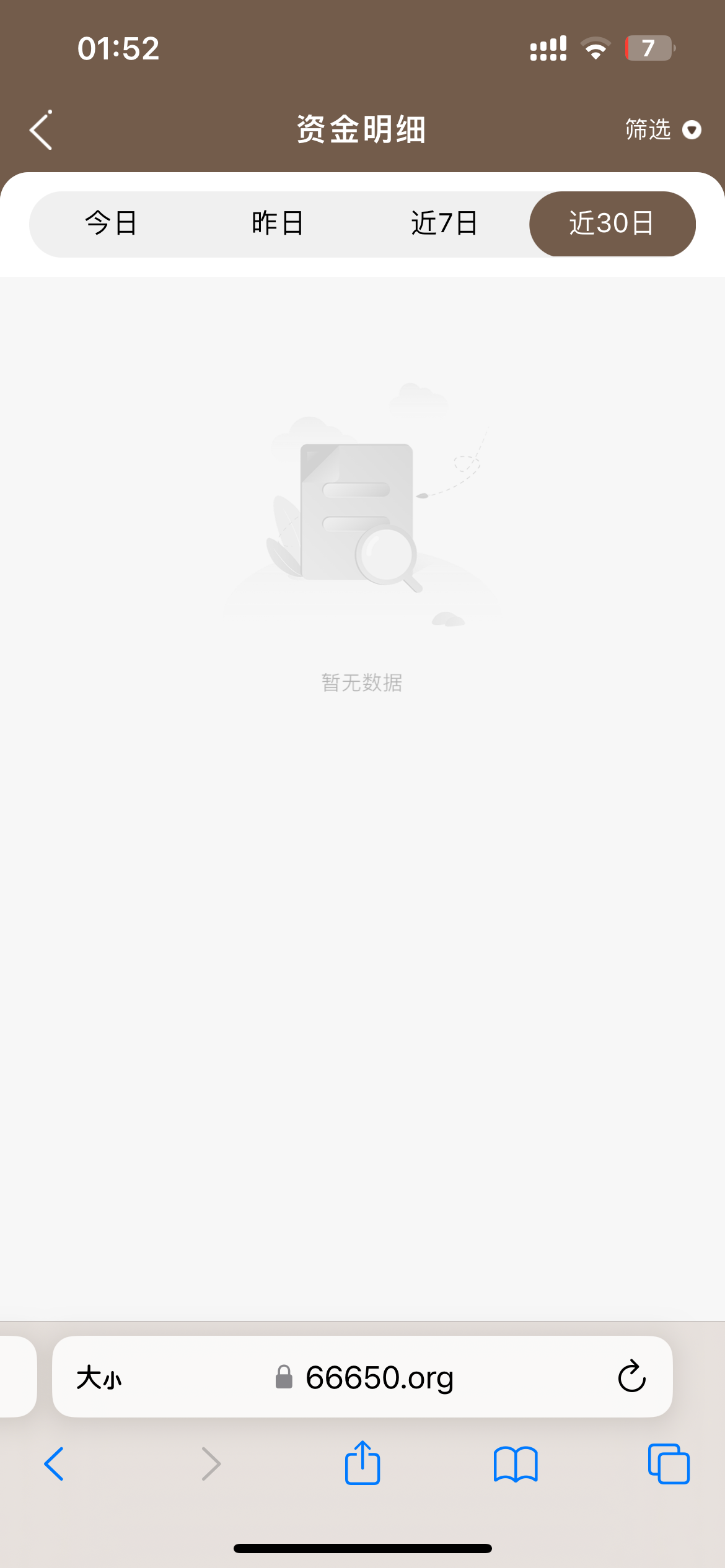The height and width of the screenshot is (1568, 725).
Task: Go back in Safari's toolbar
Action: [55, 1464]
